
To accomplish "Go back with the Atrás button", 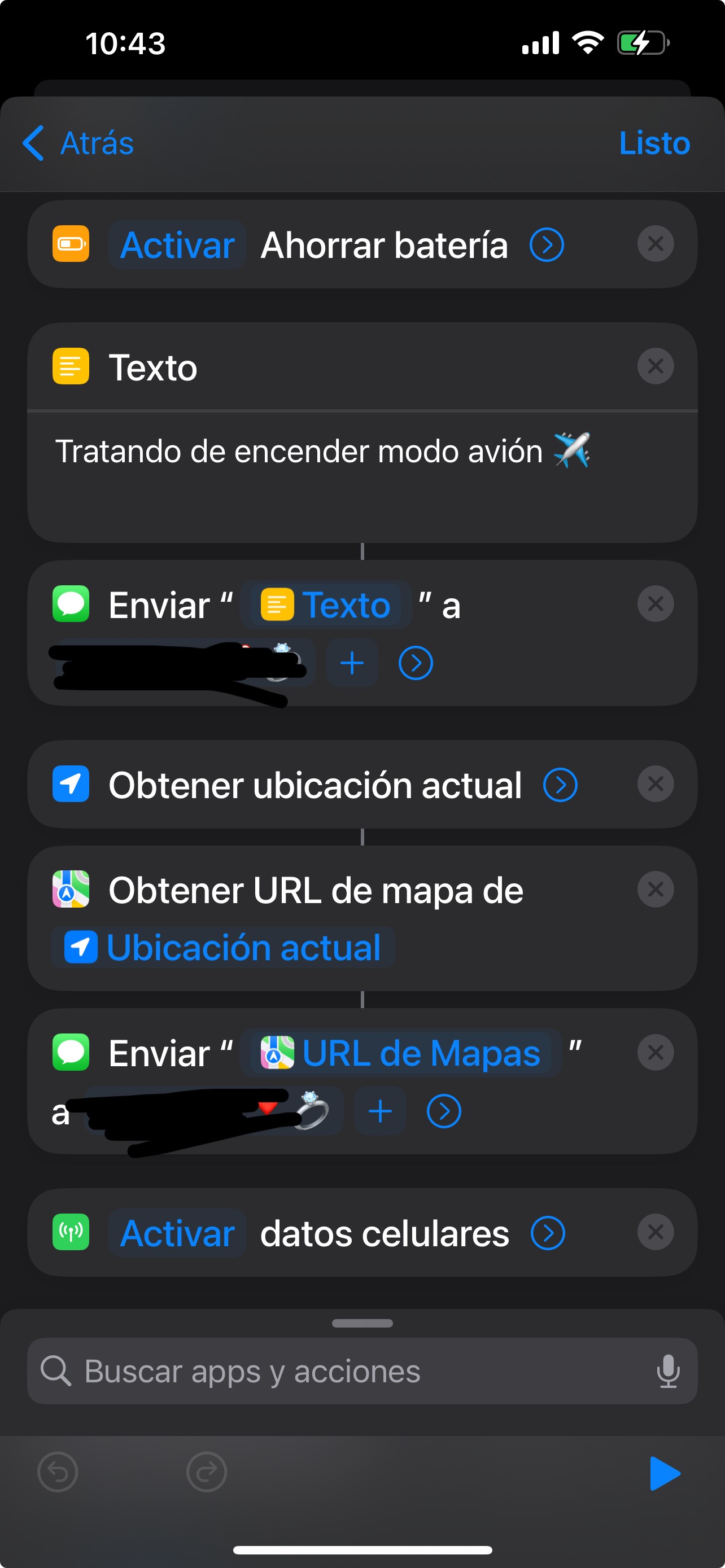I will pos(78,144).
